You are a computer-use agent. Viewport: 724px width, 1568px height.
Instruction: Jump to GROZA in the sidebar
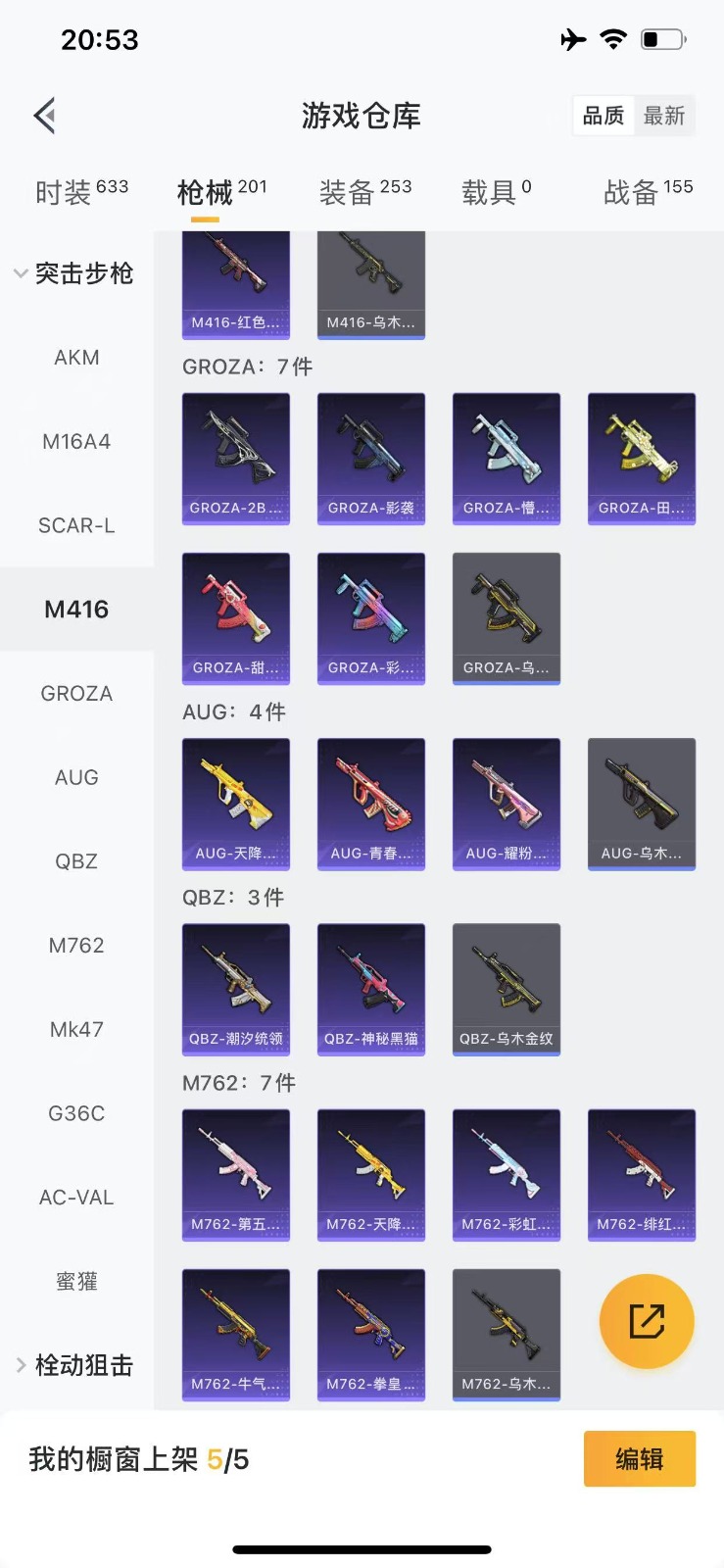tap(76, 694)
